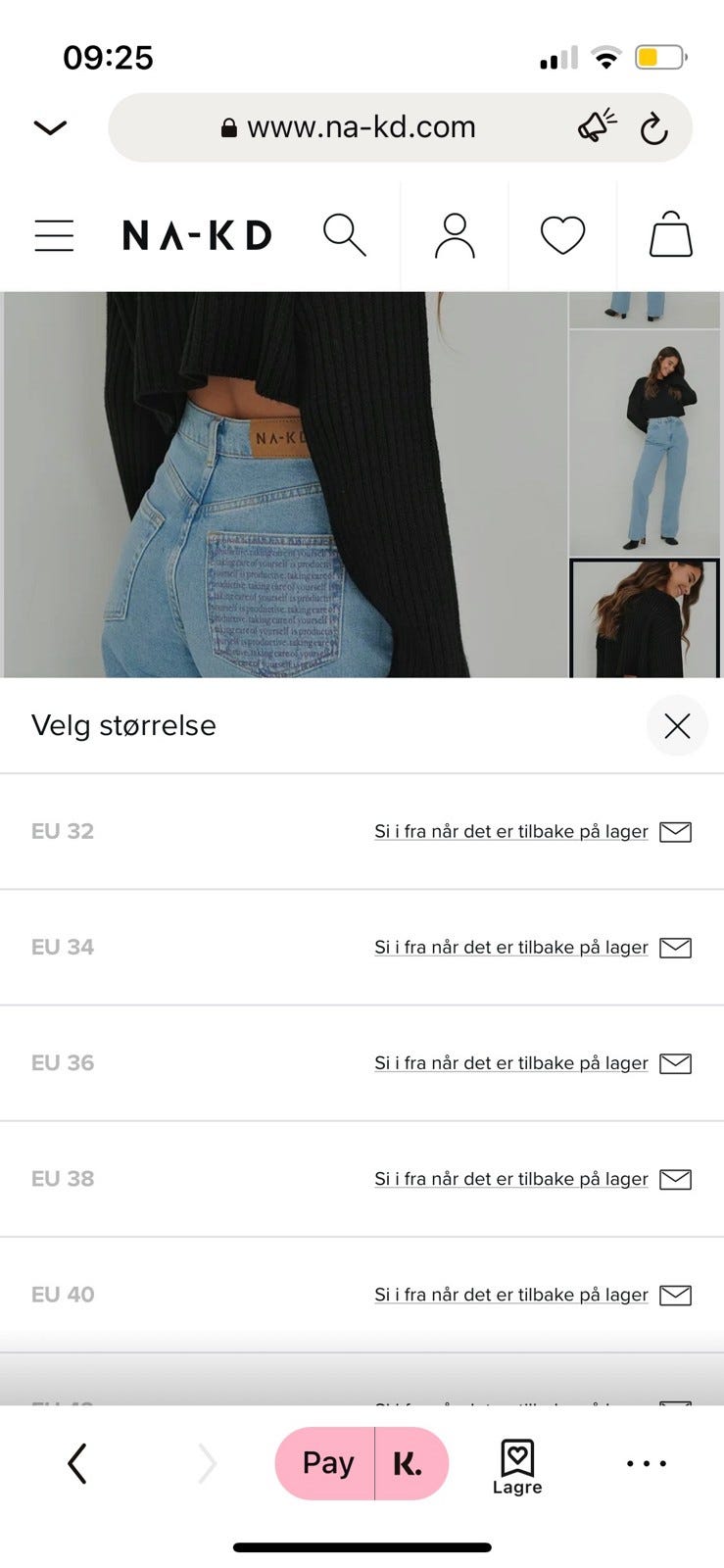724x1568 pixels.
Task: Collapse the browser bar with the down chevron
Action: 50,127
